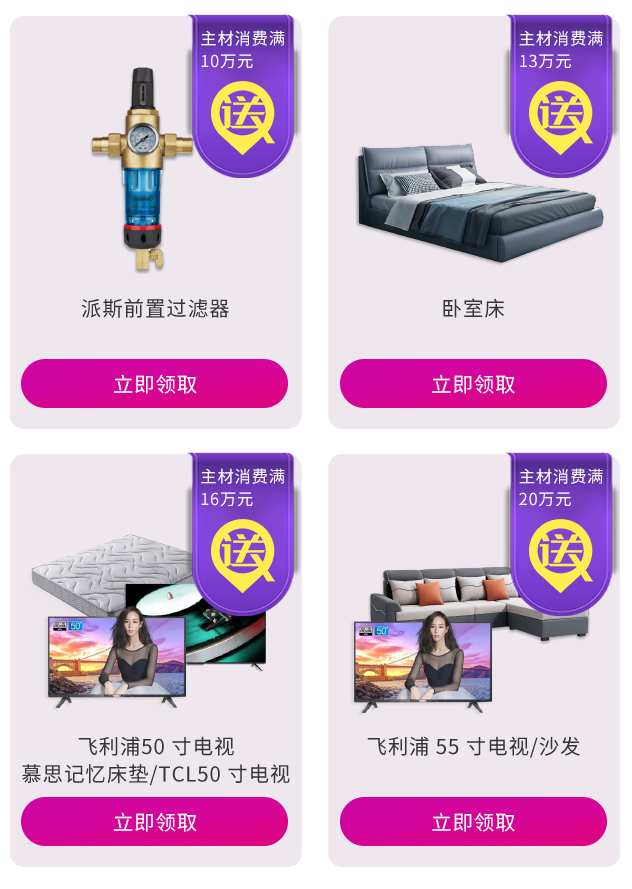Claim the 飞利浦50寸电视/慕思记忆床垫 gift
Screen dimensions: 632x889
[155, 822]
